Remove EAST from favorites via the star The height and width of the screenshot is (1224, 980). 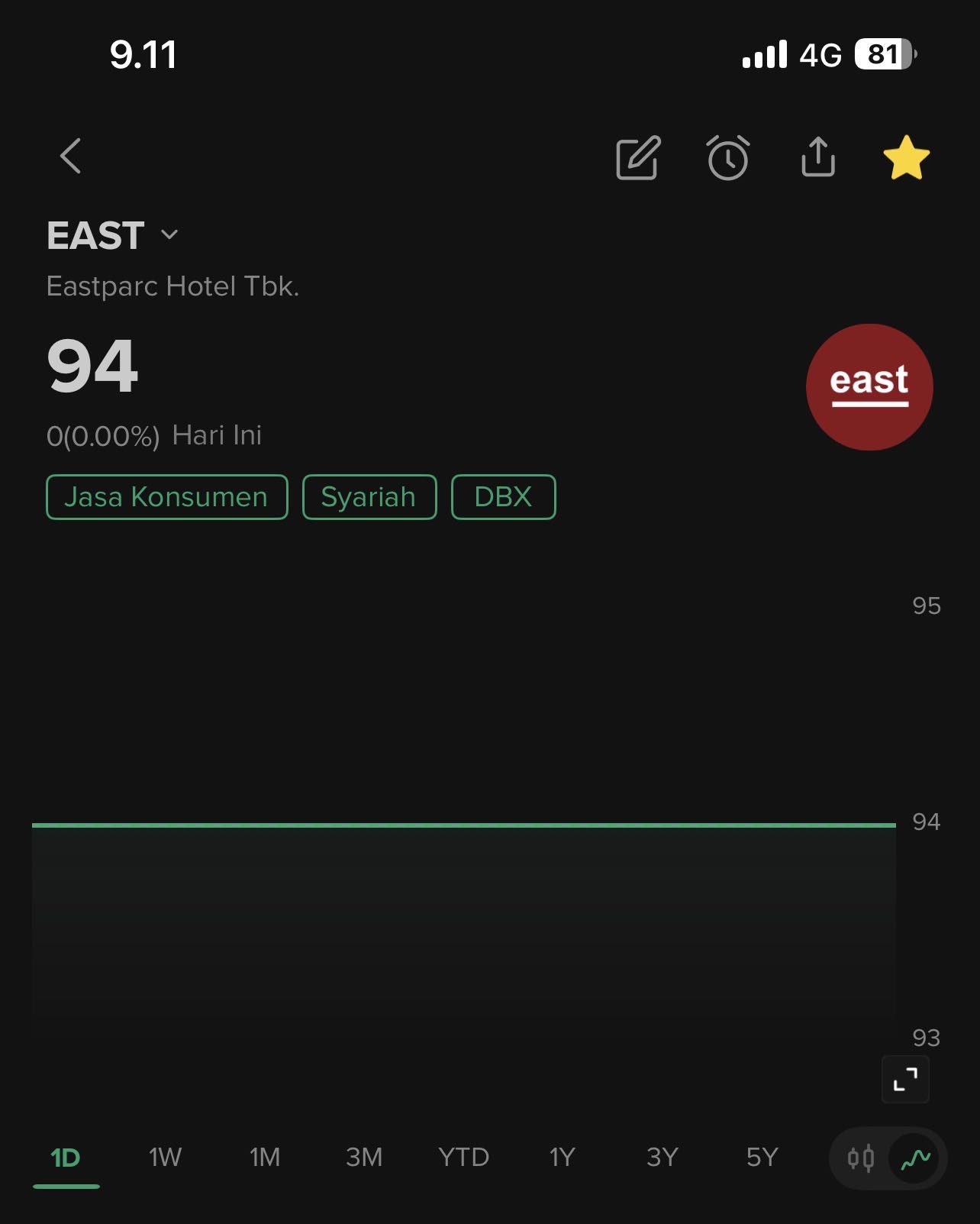pos(906,158)
